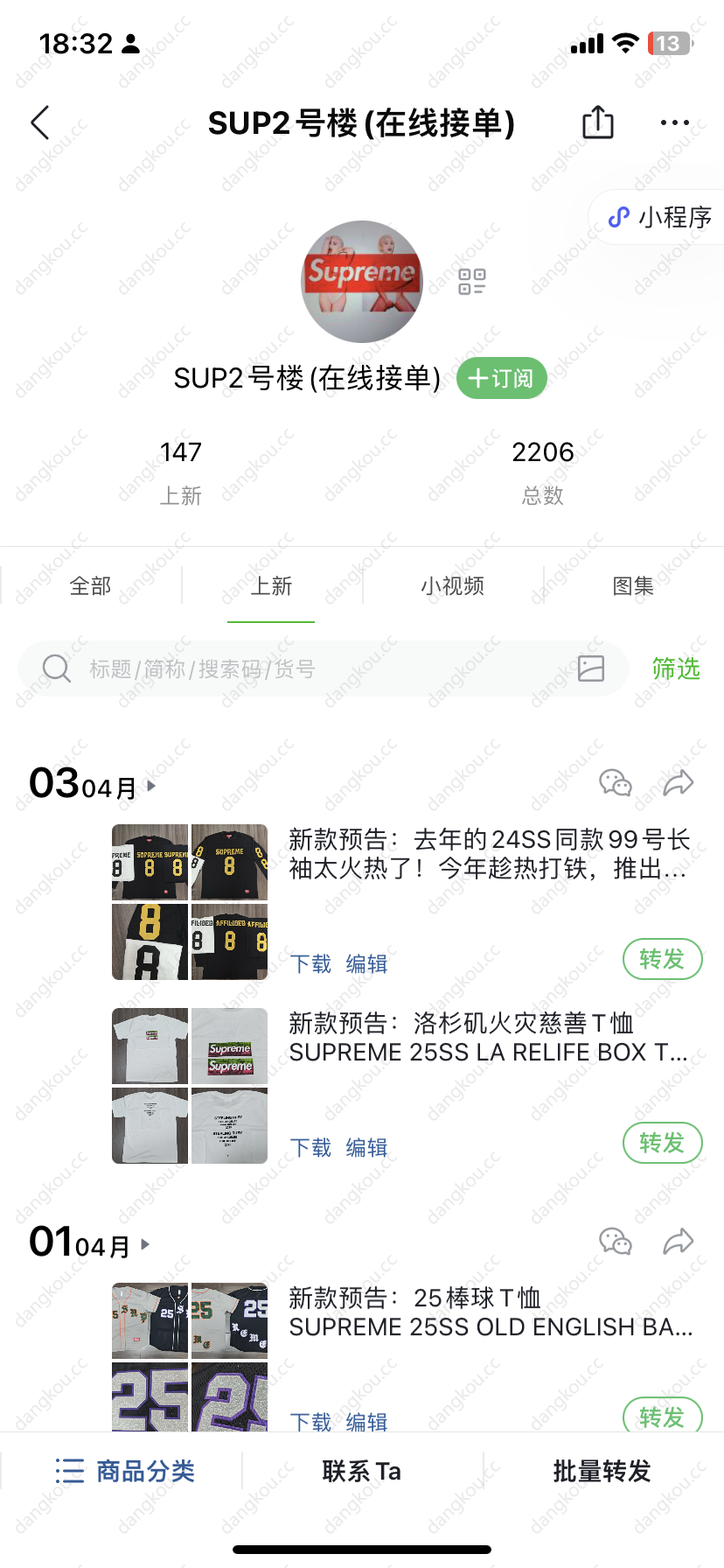Download the 24SS 99号长袖 post

tap(310, 963)
